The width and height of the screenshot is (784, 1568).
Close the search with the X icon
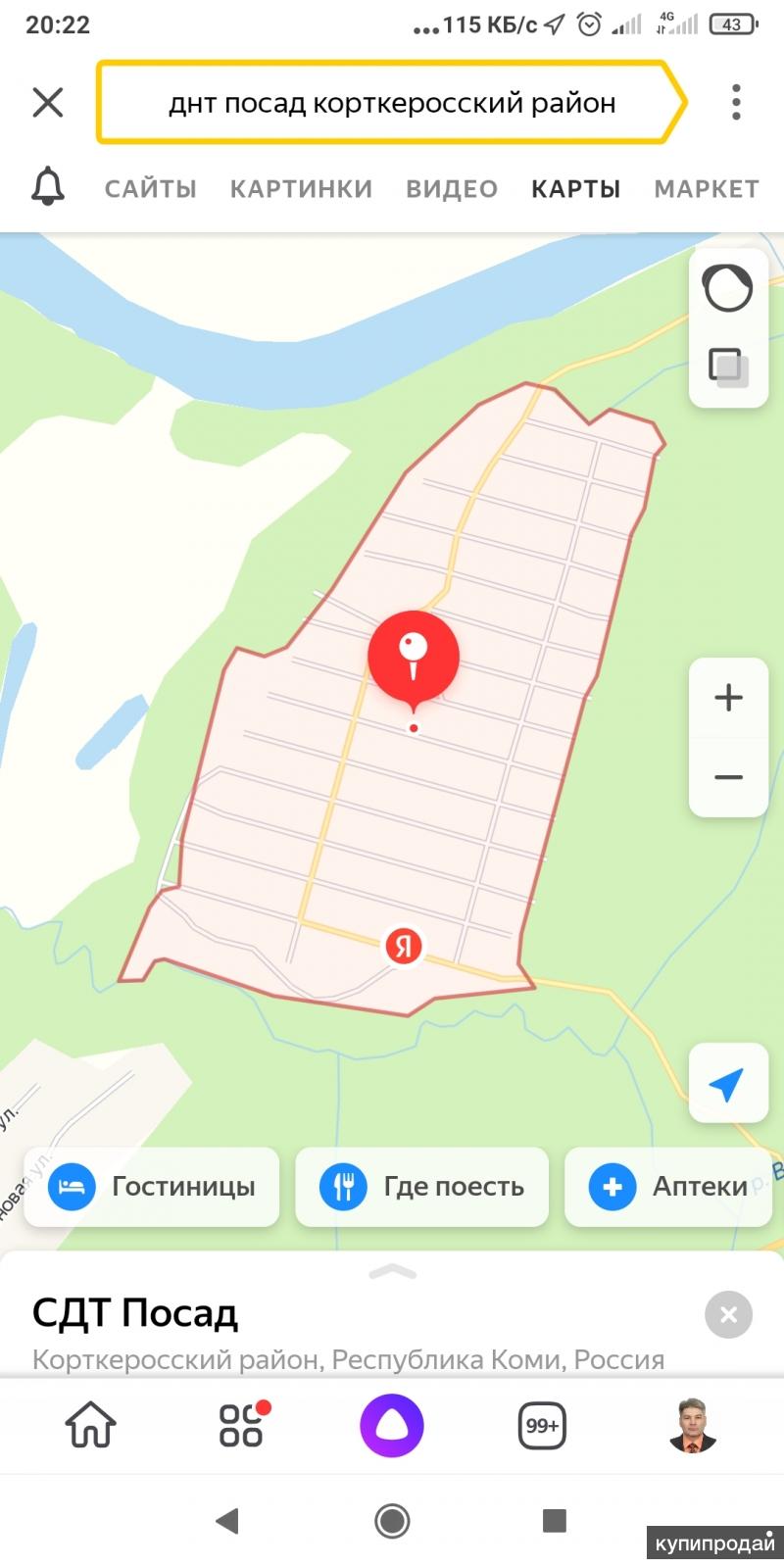click(x=47, y=102)
